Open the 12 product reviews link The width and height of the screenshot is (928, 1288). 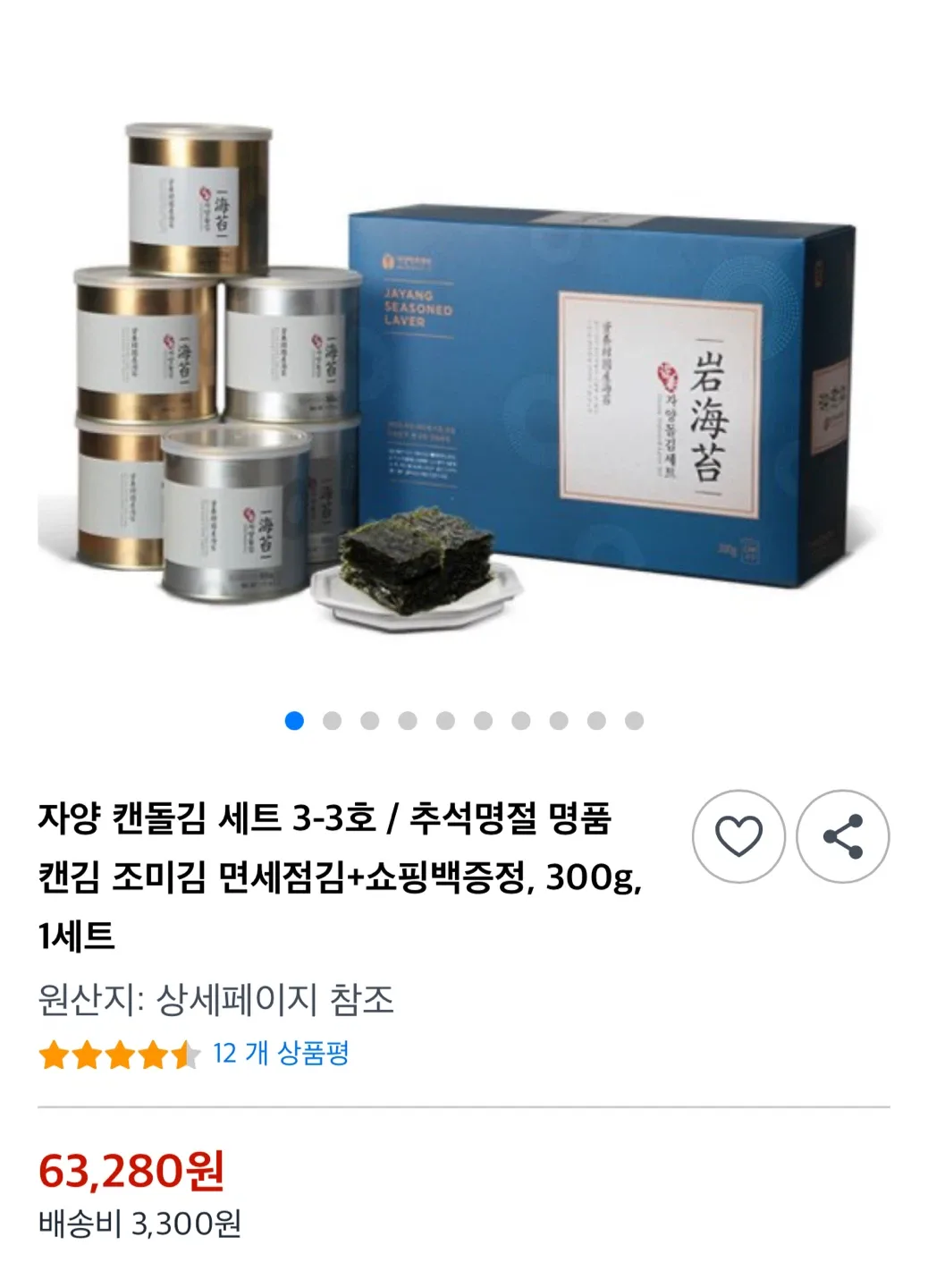[x=280, y=1054]
